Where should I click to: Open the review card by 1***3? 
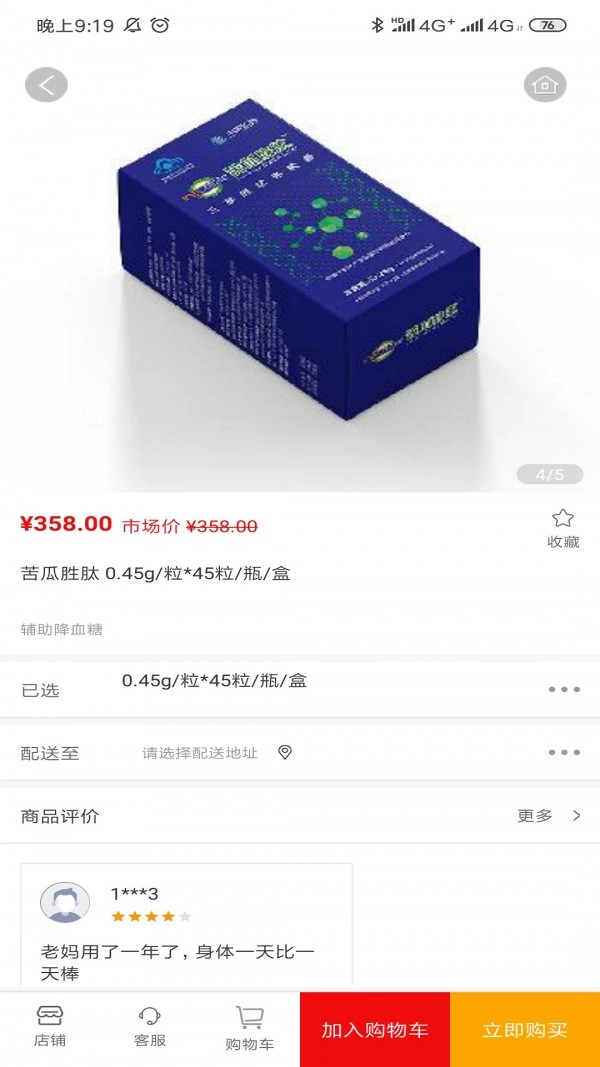tap(187, 925)
